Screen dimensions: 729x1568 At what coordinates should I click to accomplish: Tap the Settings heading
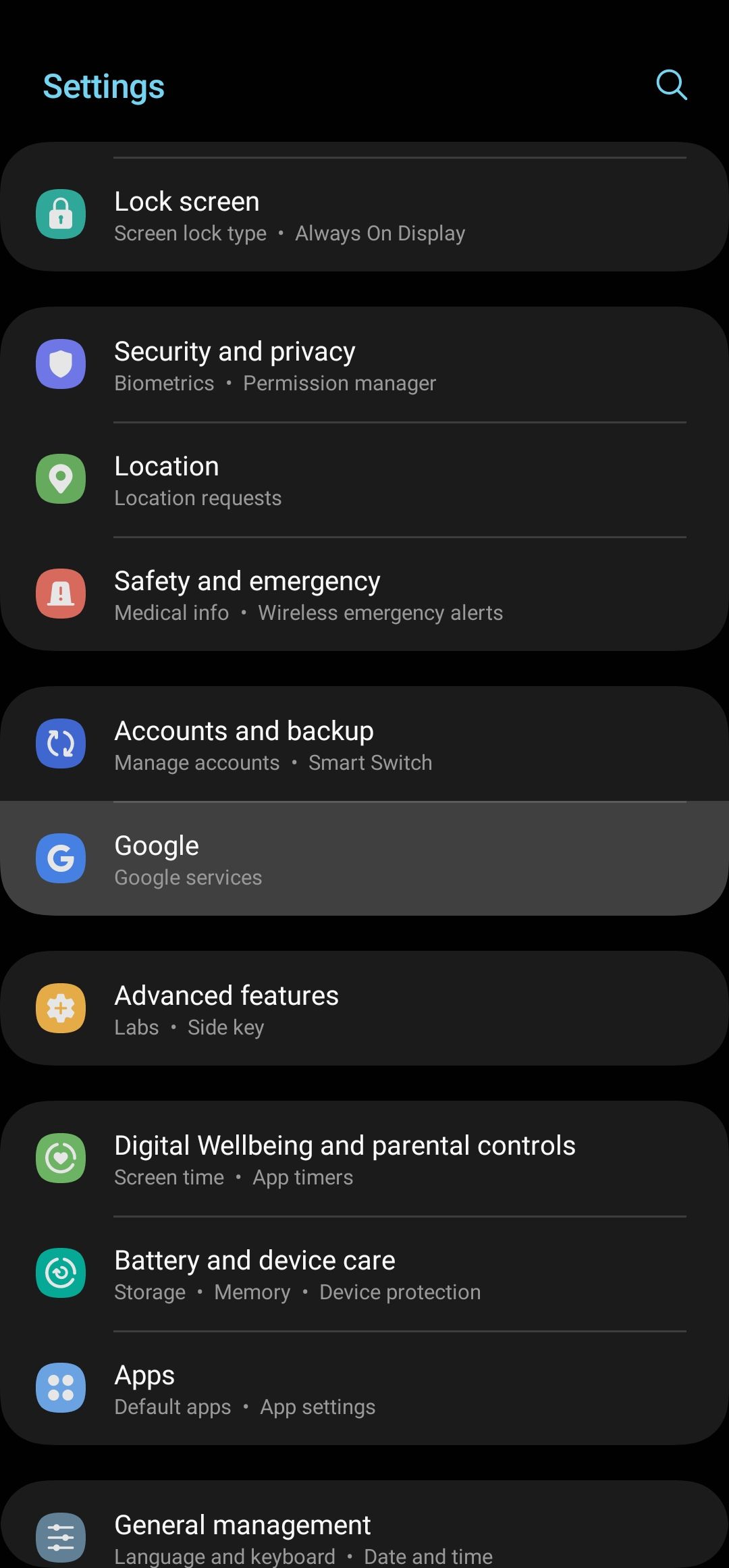coord(103,86)
